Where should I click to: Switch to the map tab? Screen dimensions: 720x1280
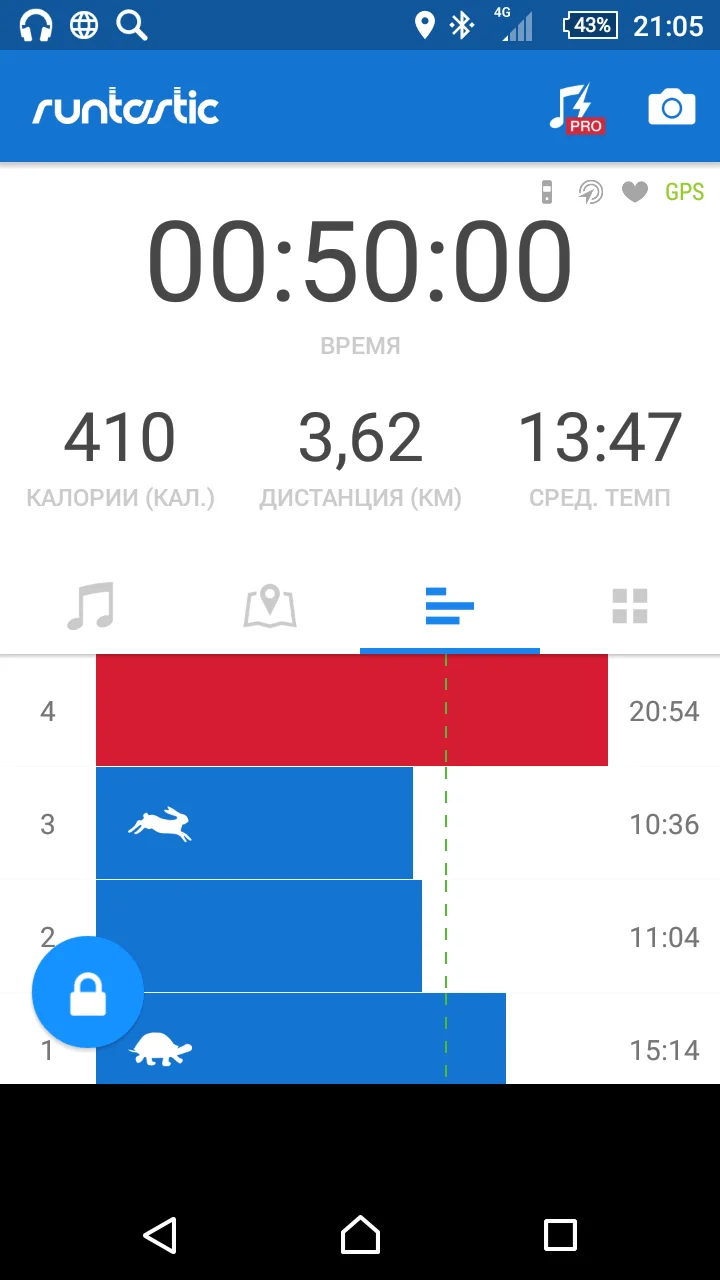[270, 606]
